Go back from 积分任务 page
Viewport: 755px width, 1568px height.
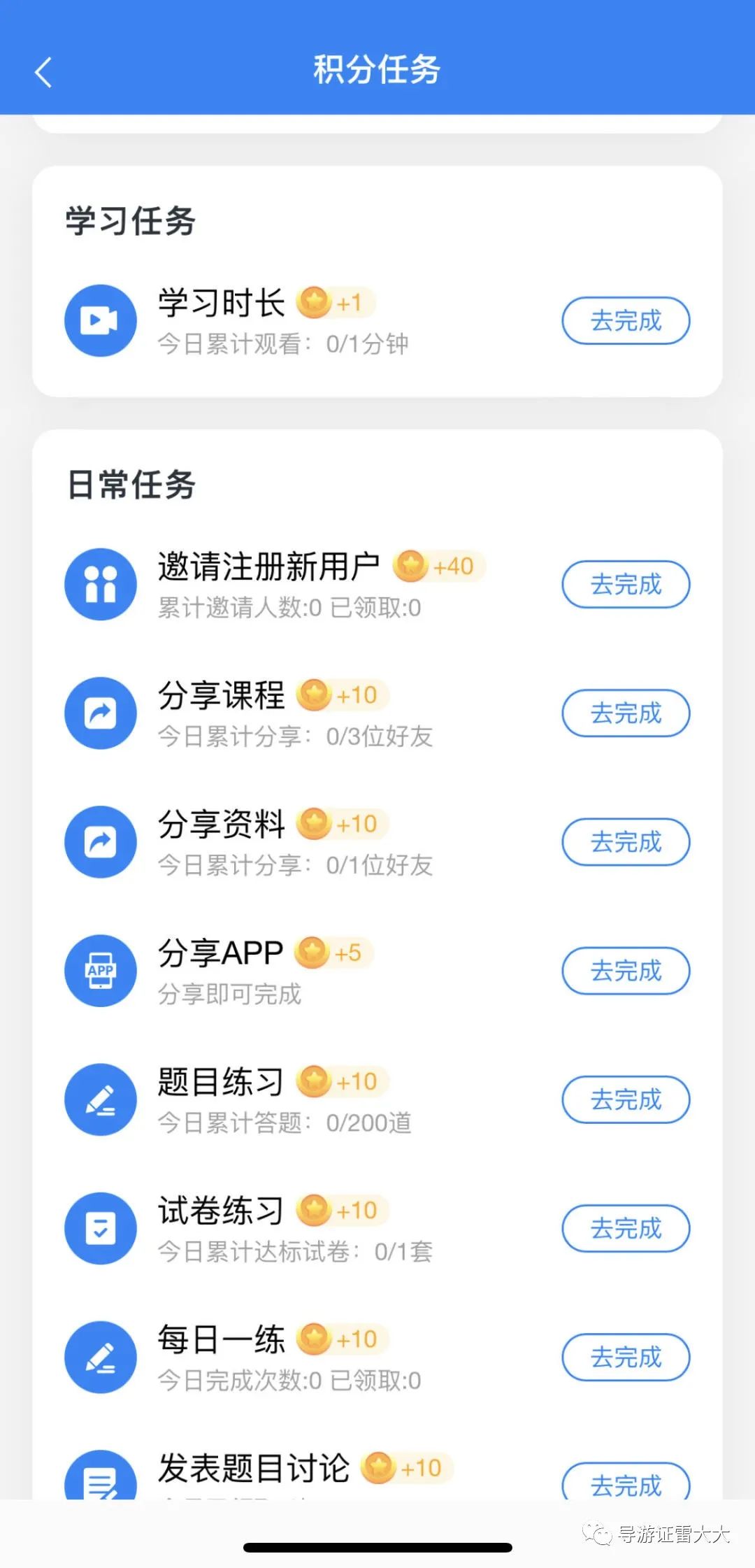pyautogui.click(x=43, y=72)
